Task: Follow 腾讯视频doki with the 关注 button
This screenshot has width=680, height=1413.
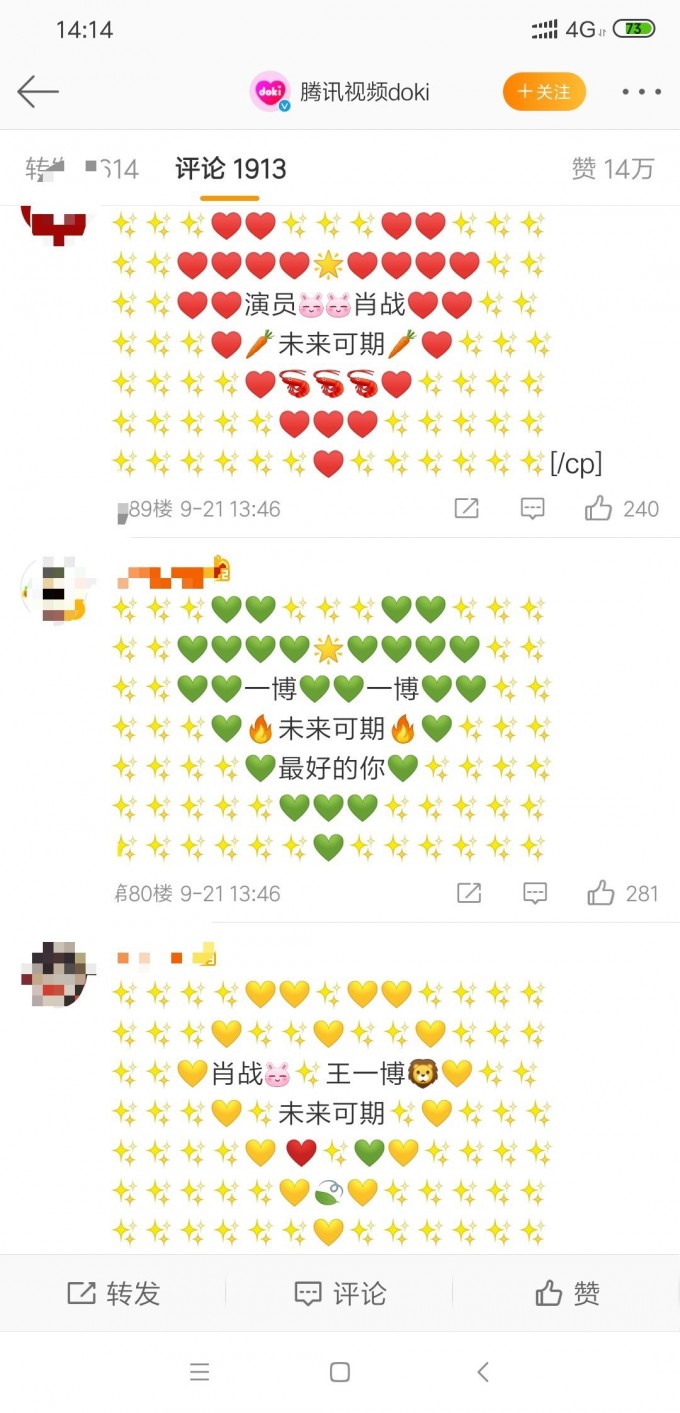Action: [544, 92]
